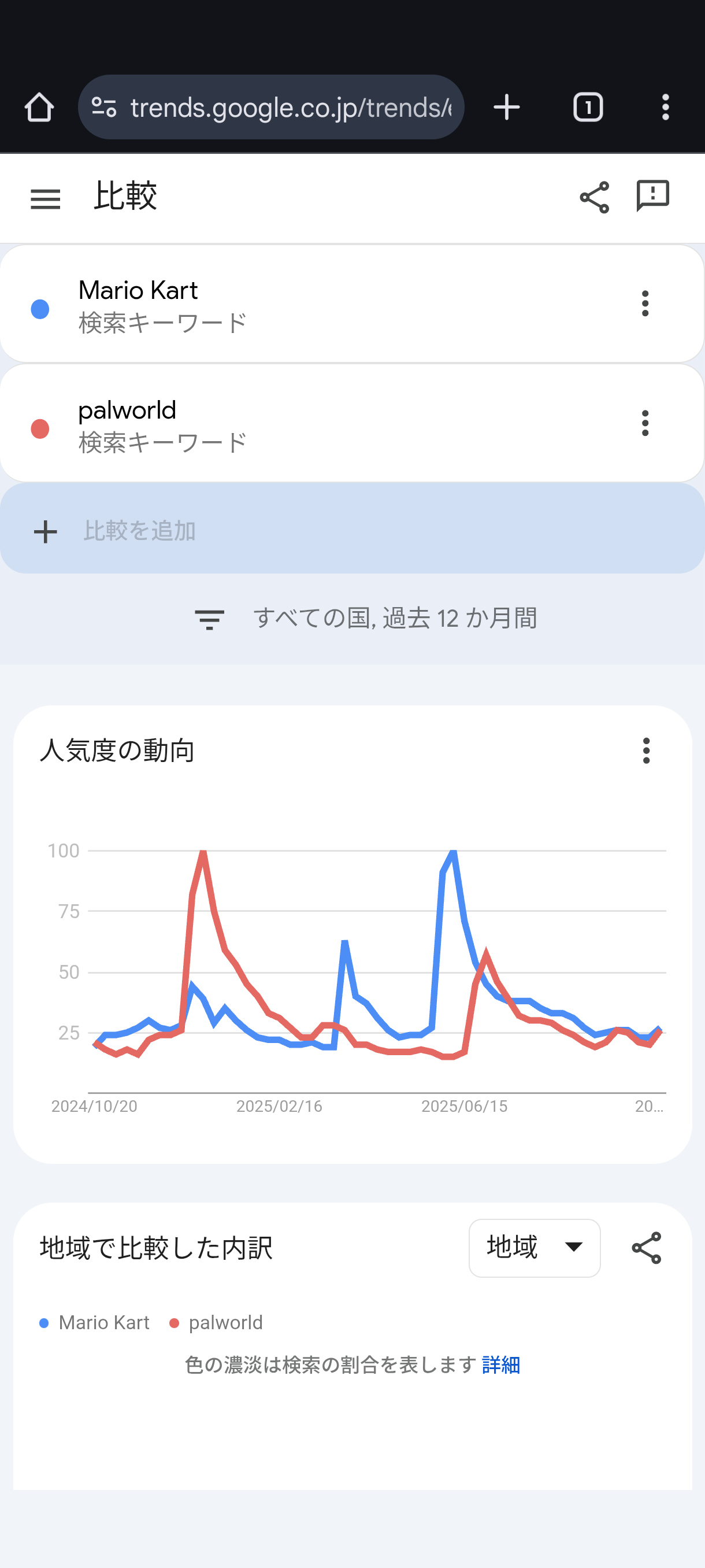The height and width of the screenshot is (1568, 705).
Task: Open options for the 人気度の動向 chart
Action: [646, 750]
